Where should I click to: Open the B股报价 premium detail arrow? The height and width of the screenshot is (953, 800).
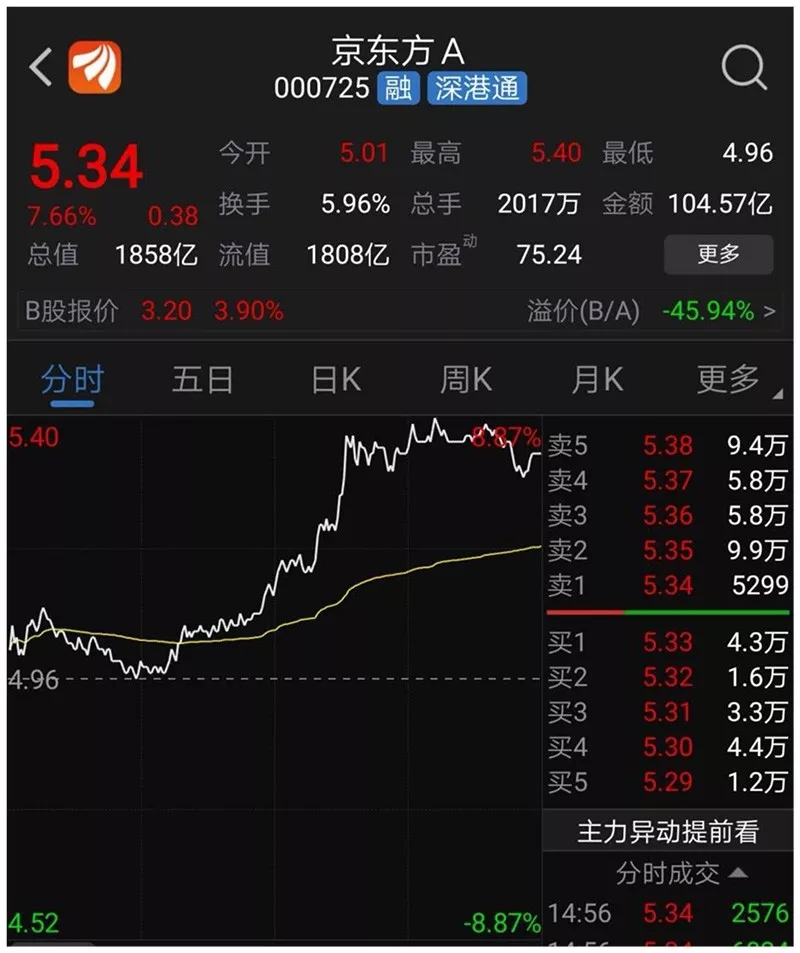772,310
